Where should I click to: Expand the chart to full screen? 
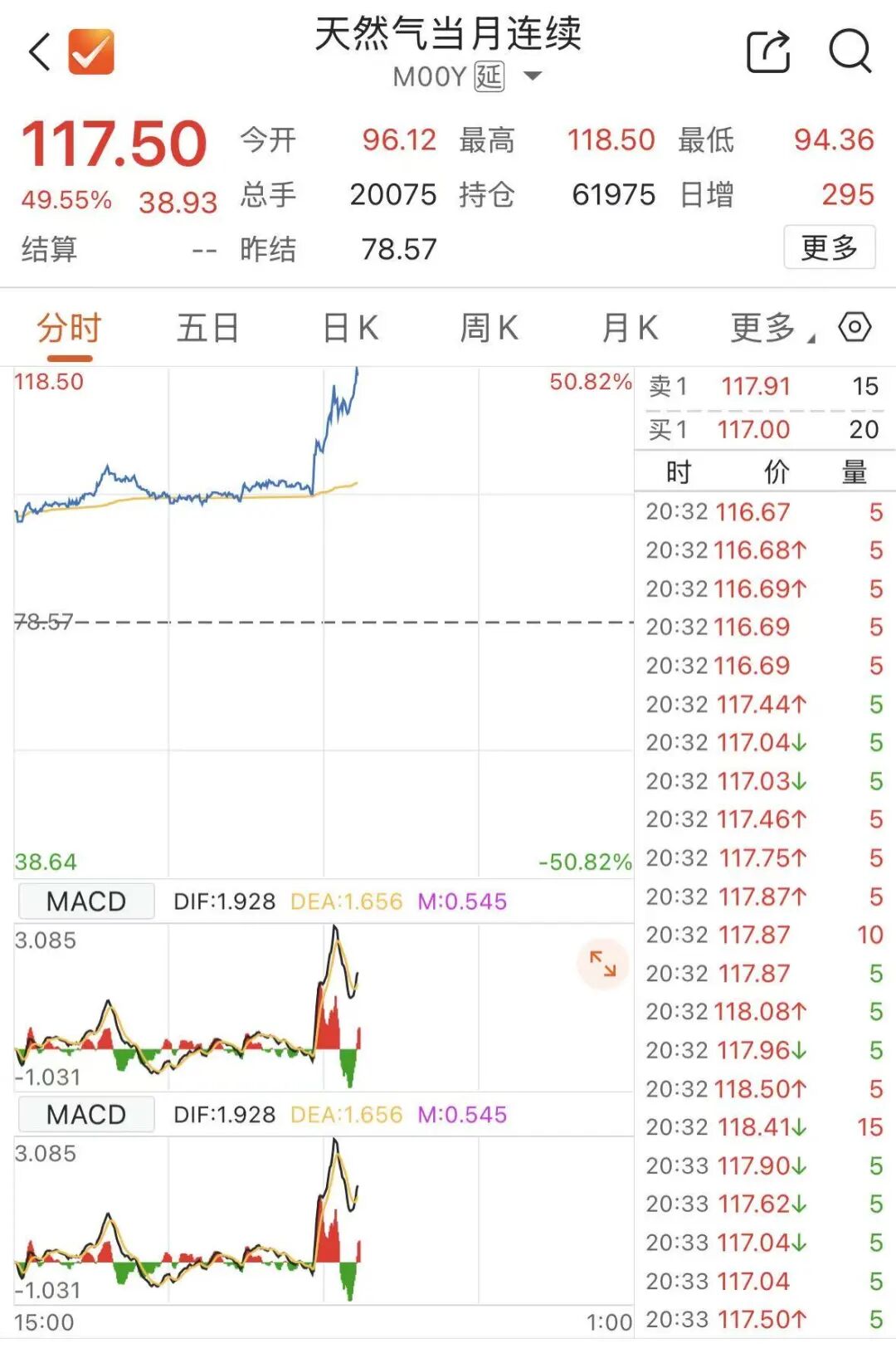point(603,964)
